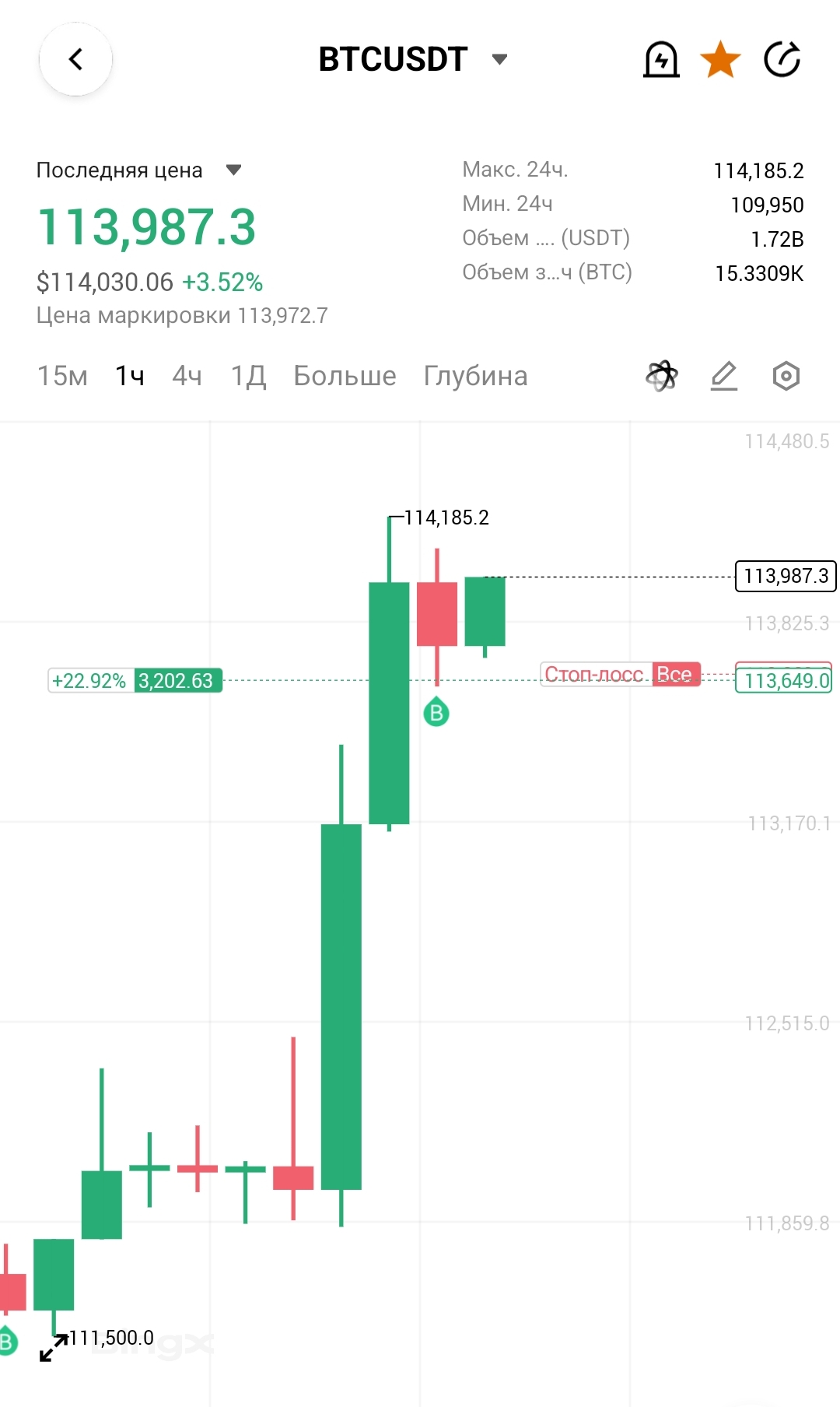Open the chart indicators icon
Image resolution: width=840 pixels, height=1407 pixels.
(662, 376)
